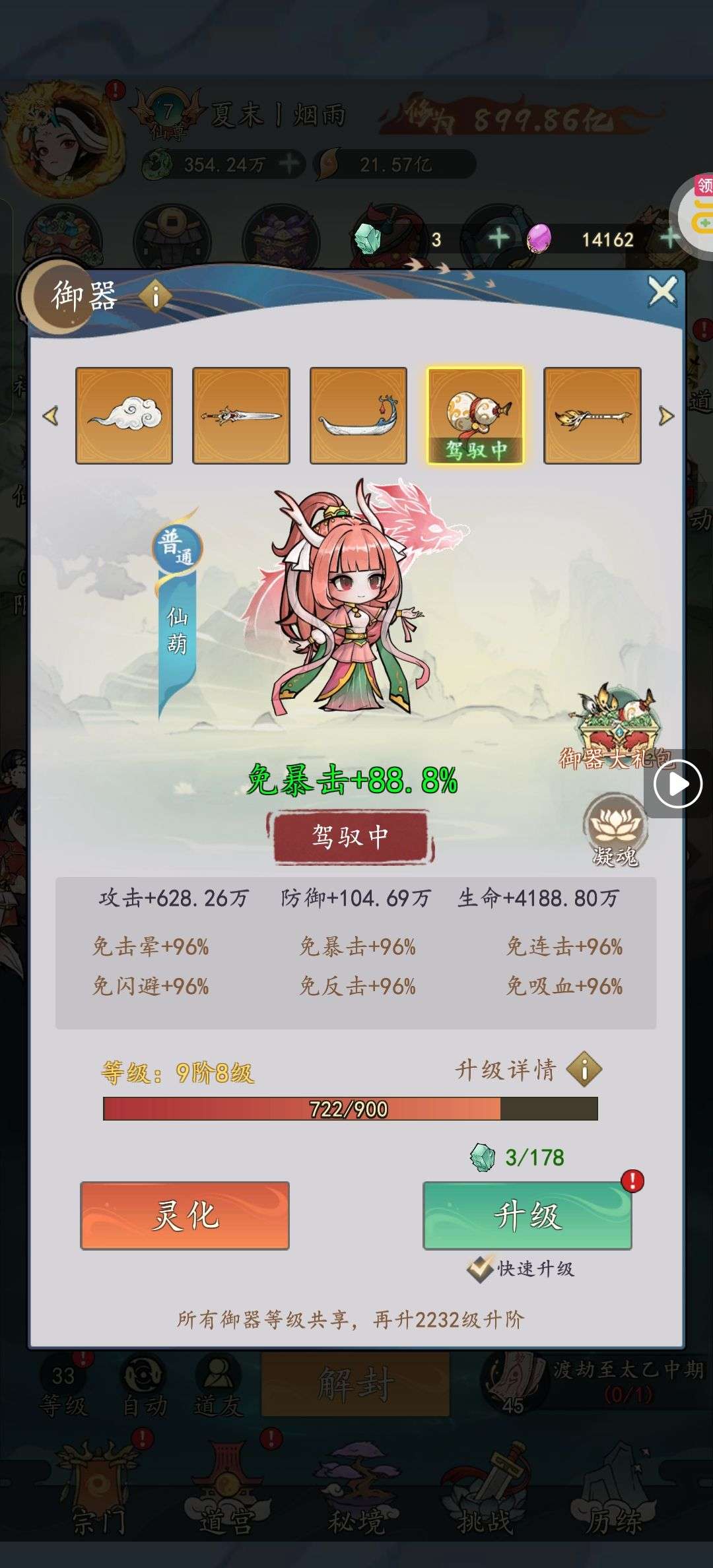Close the 御器 dialog
713x1568 pixels.
coord(662,291)
